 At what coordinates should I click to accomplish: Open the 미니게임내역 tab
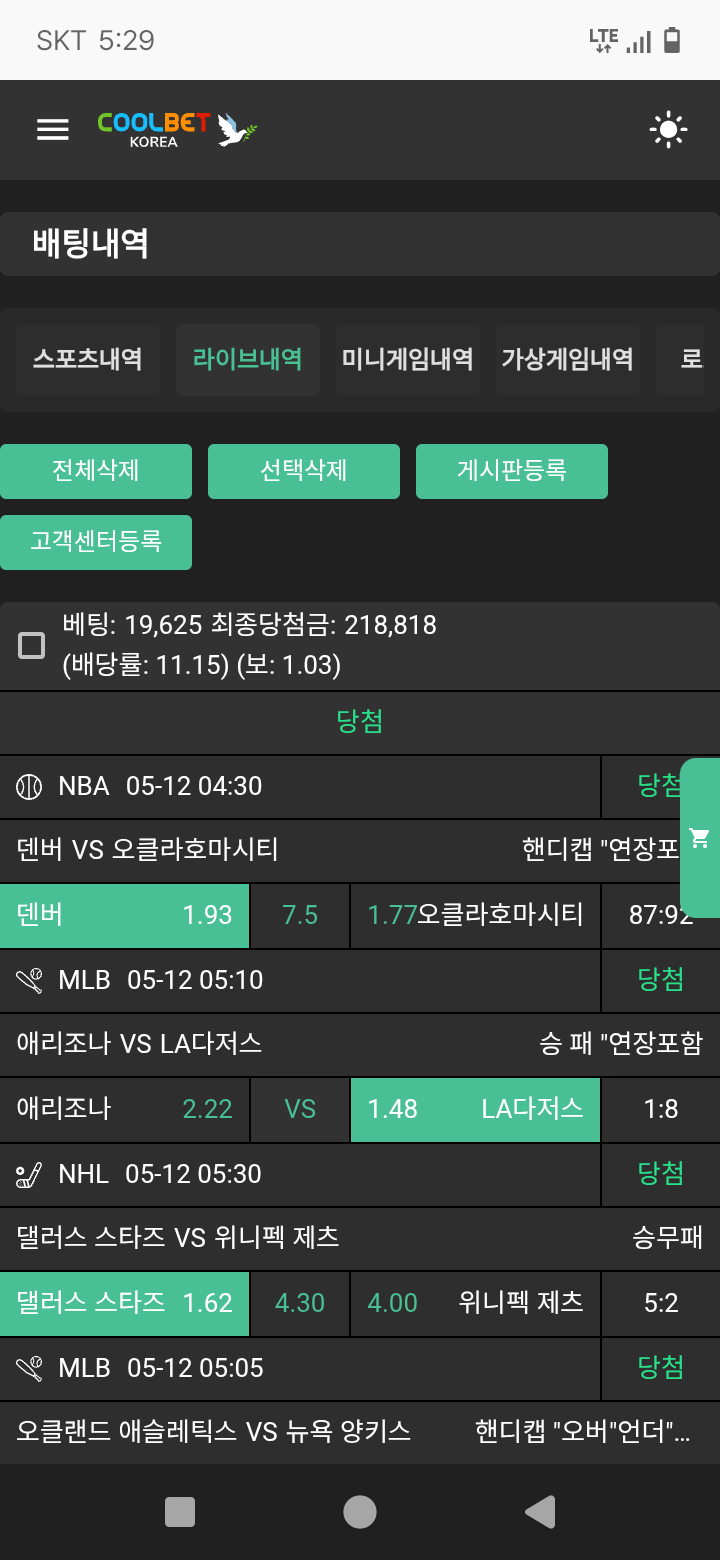[x=408, y=359]
